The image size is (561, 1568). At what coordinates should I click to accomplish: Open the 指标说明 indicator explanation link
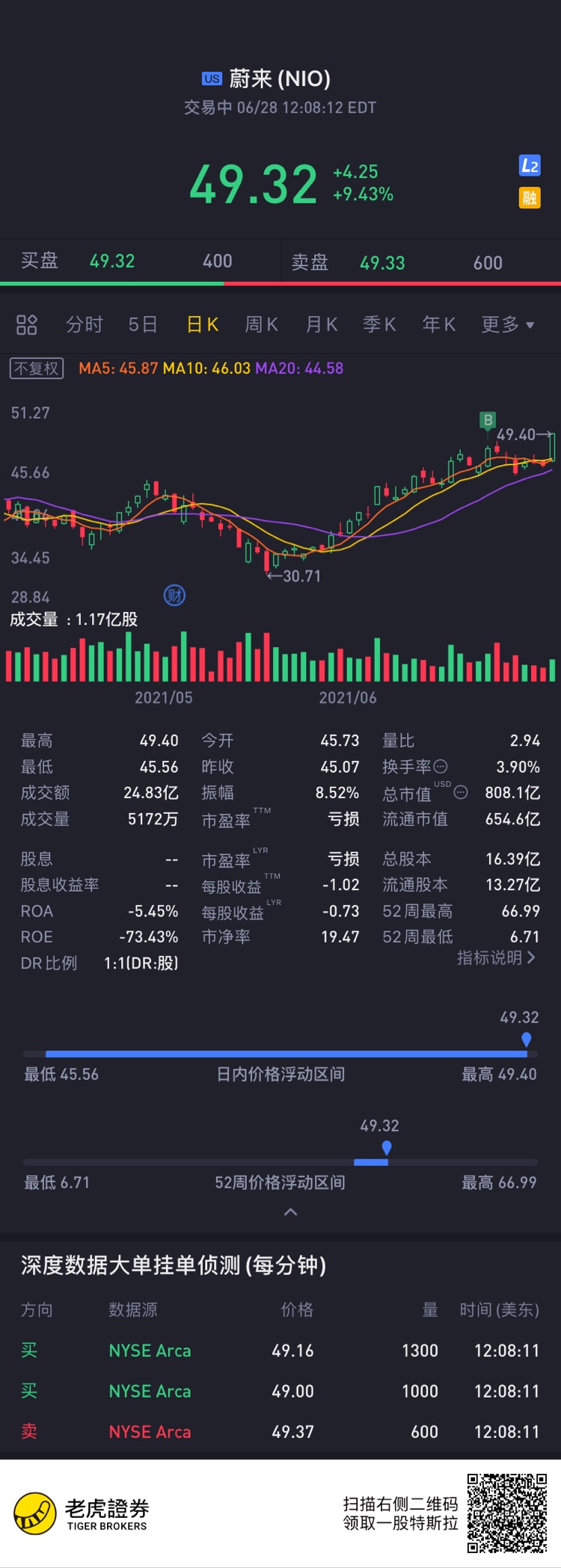point(496,957)
